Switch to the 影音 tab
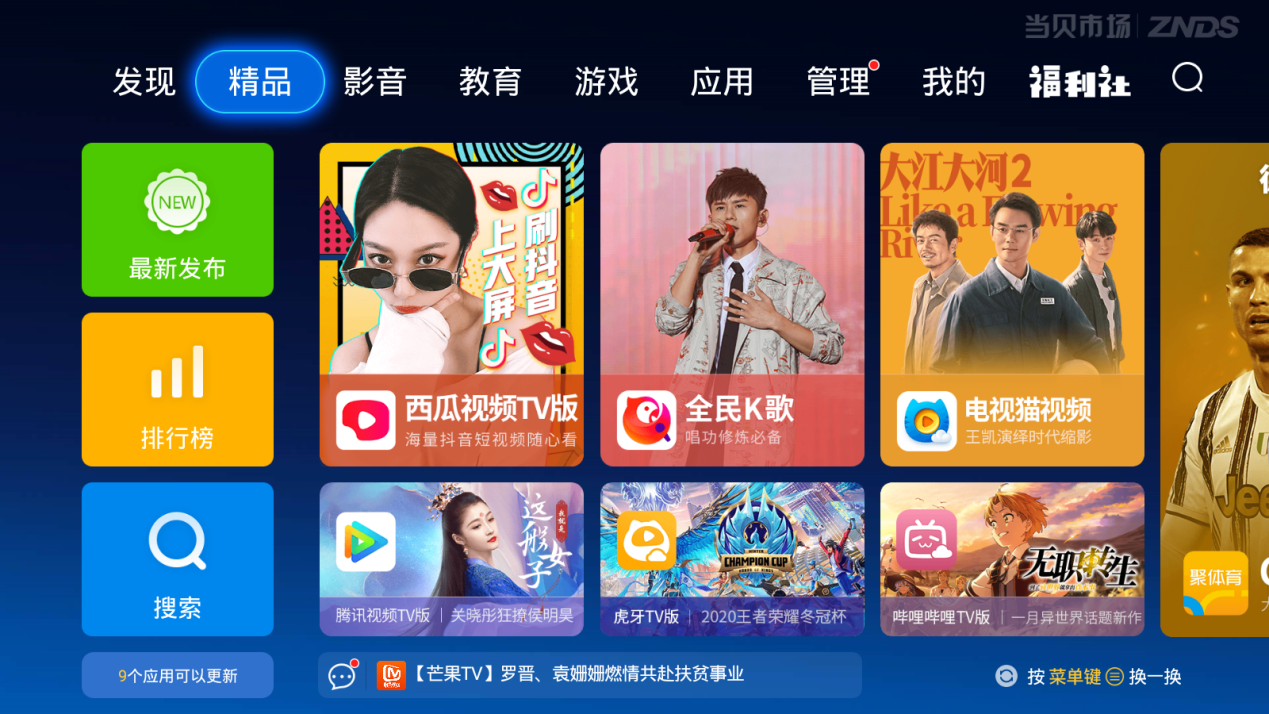This screenshot has width=1269, height=714. (375, 82)
